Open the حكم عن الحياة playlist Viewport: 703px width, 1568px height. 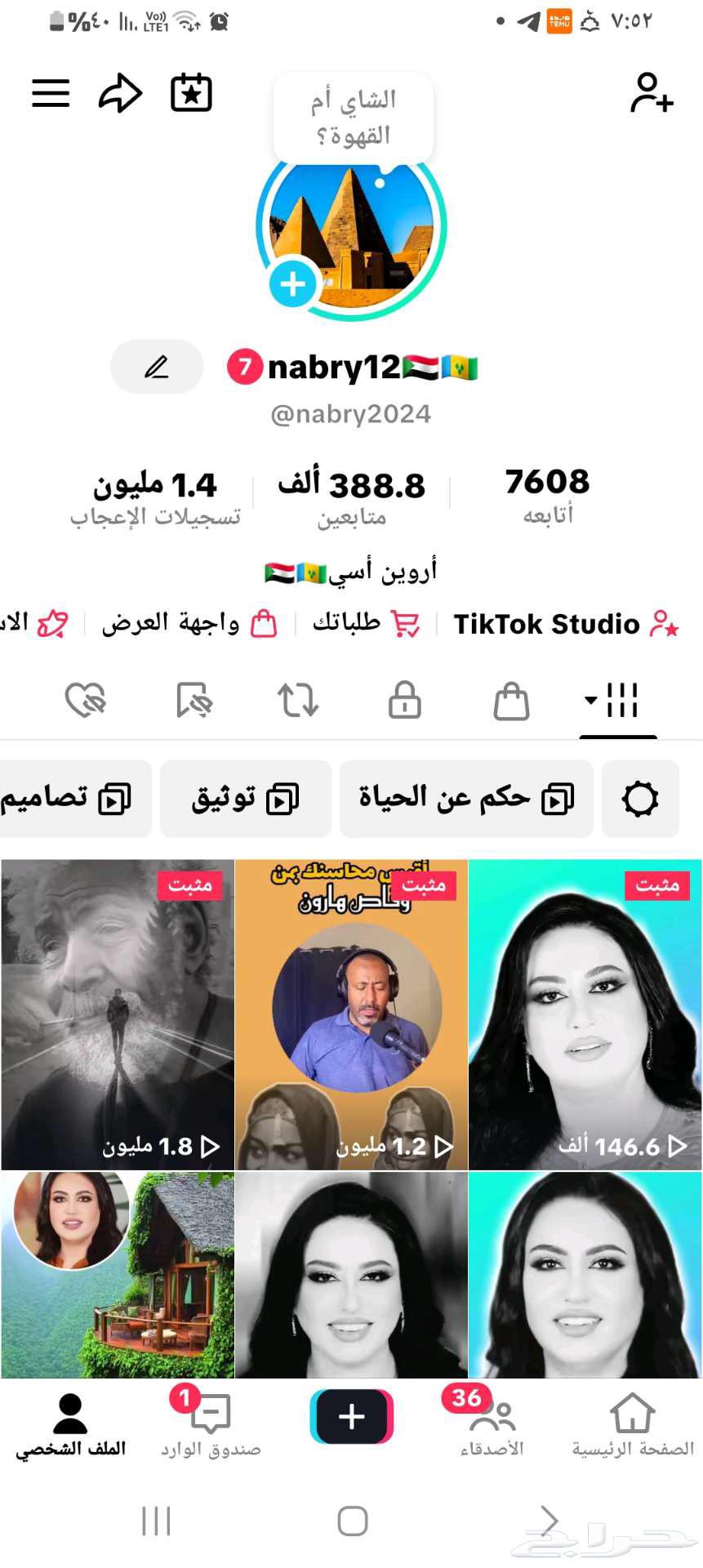coord(466,798)
